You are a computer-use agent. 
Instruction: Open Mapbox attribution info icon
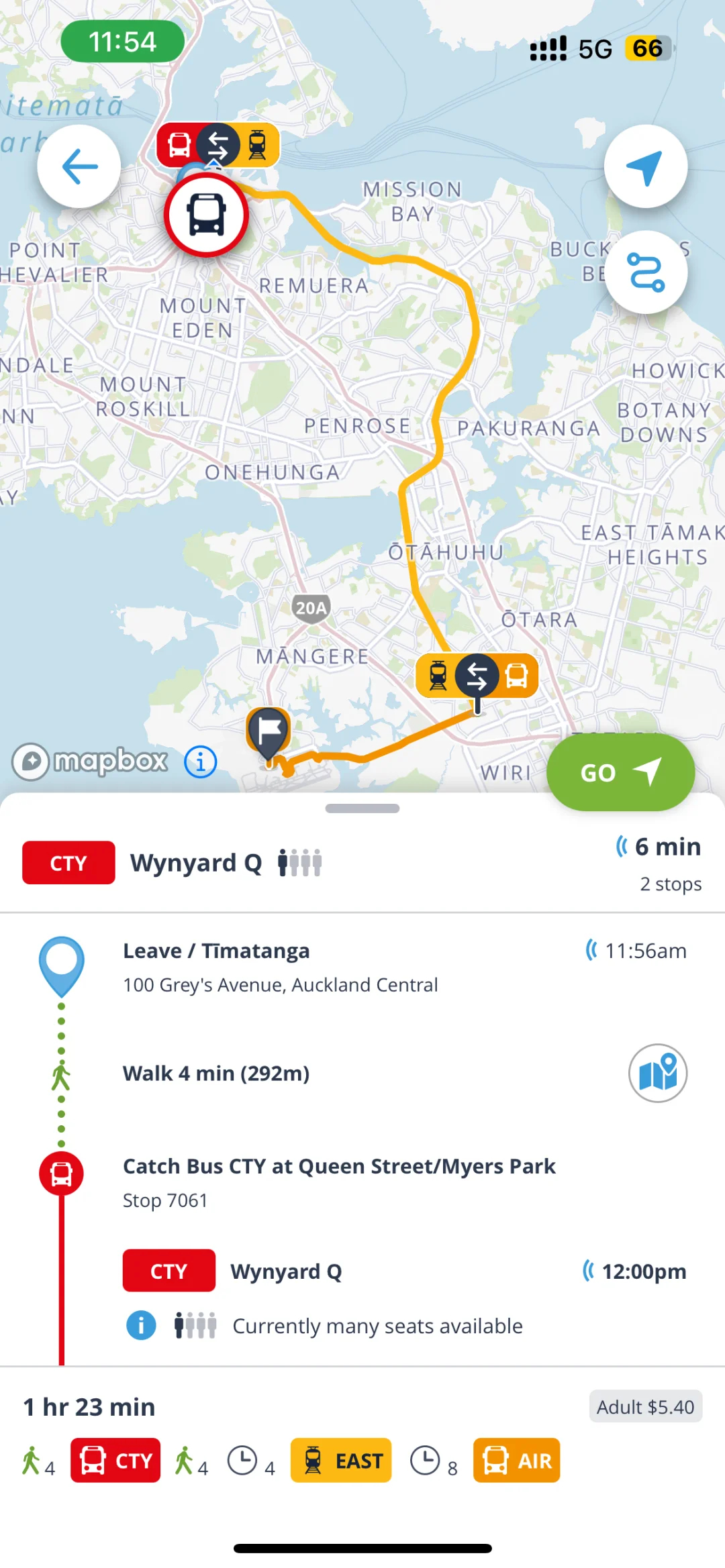(x=200, y=762)
